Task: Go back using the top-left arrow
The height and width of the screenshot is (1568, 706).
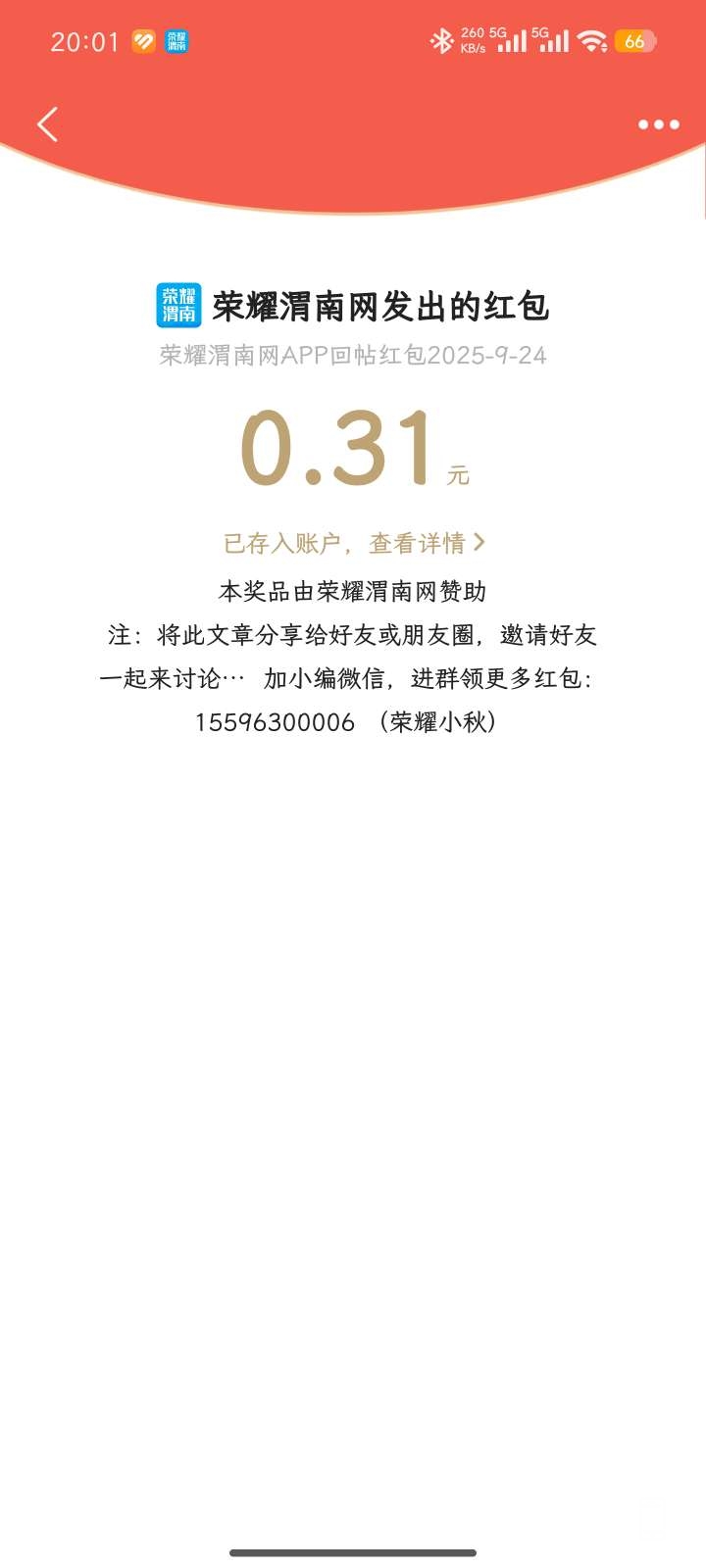Action: pos(47,124)
